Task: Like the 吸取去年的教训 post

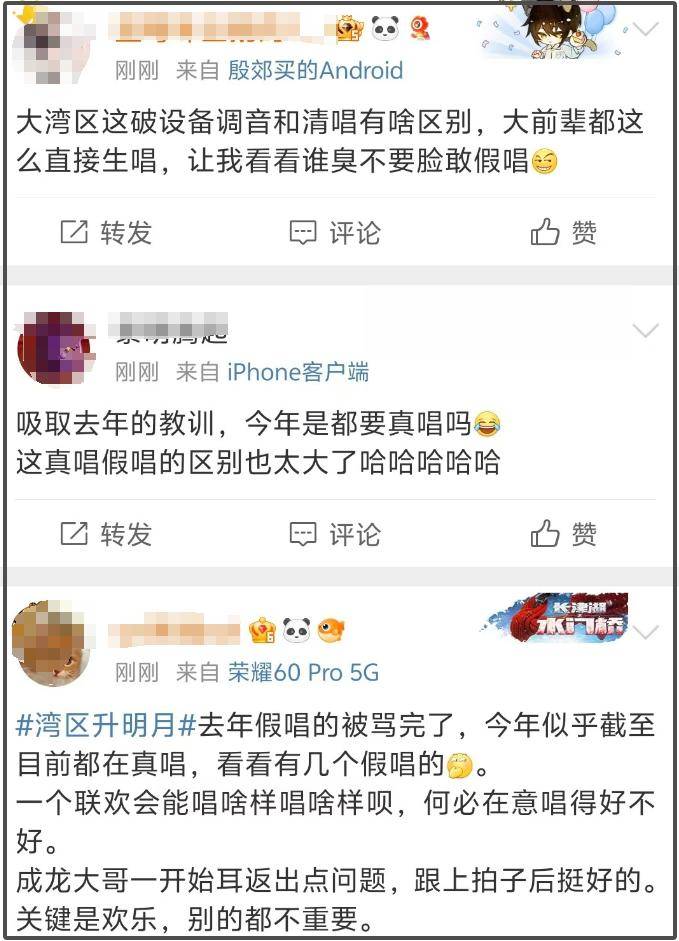Action: click(x=564, y=534)
